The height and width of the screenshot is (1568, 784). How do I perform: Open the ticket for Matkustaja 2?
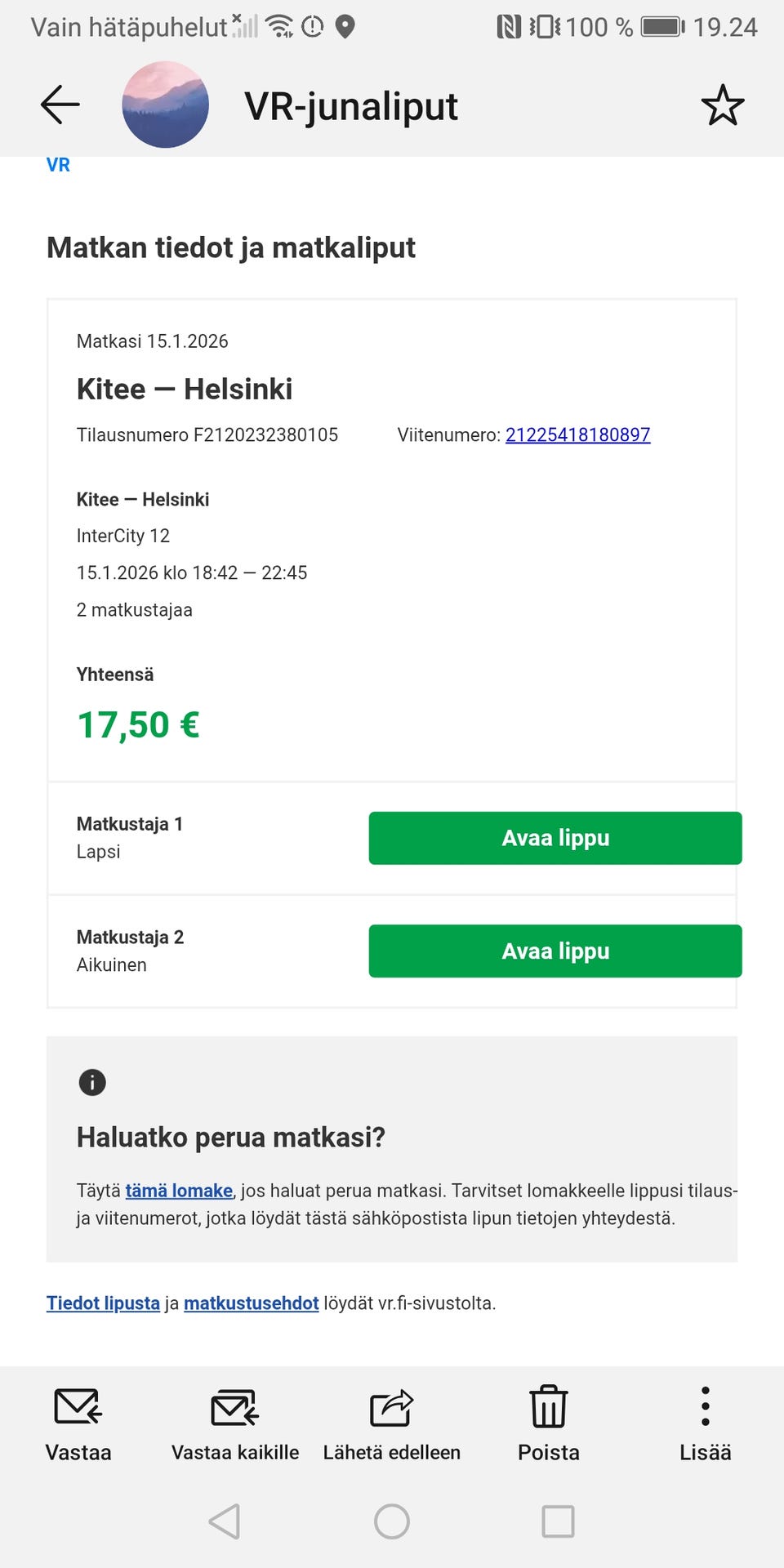pos(555,951)
